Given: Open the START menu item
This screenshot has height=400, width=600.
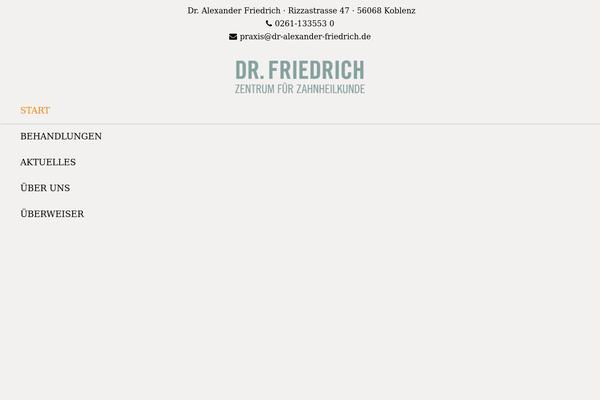Looking at the screenshot, I should coord(35,111).
